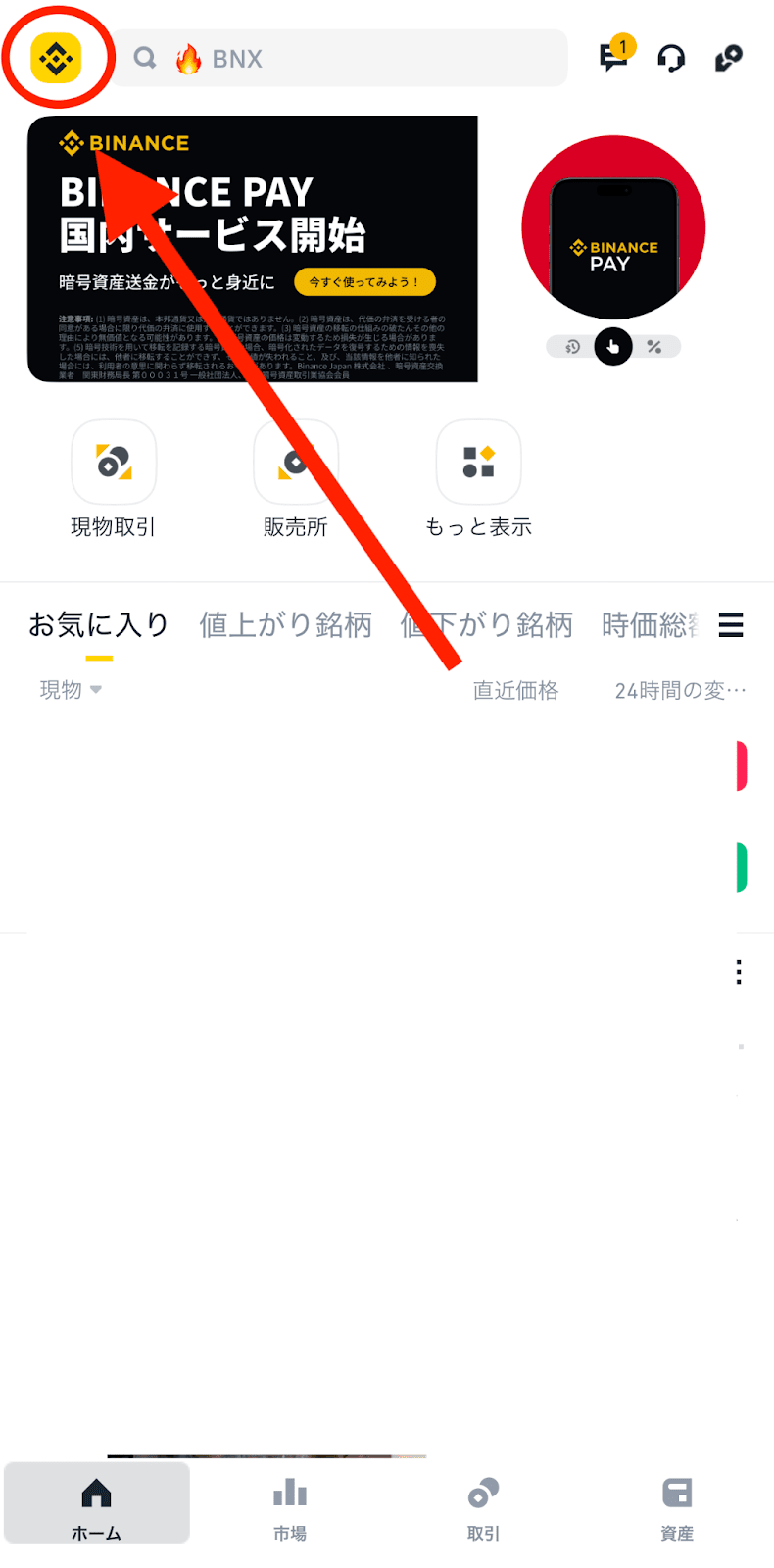This screenshot has height=1568, width=774.
Task: Open the deposit crypto icon
Action: [x=726, y=59]
